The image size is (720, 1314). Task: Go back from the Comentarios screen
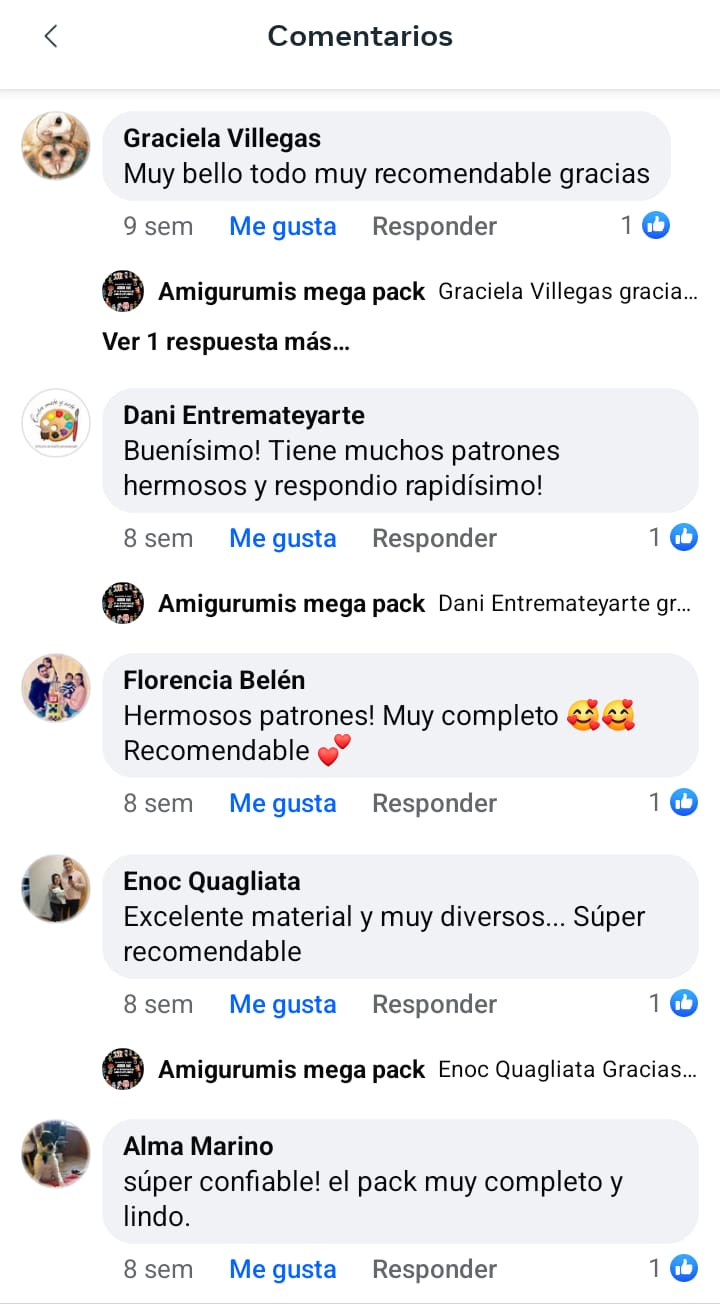pos(51,37)
